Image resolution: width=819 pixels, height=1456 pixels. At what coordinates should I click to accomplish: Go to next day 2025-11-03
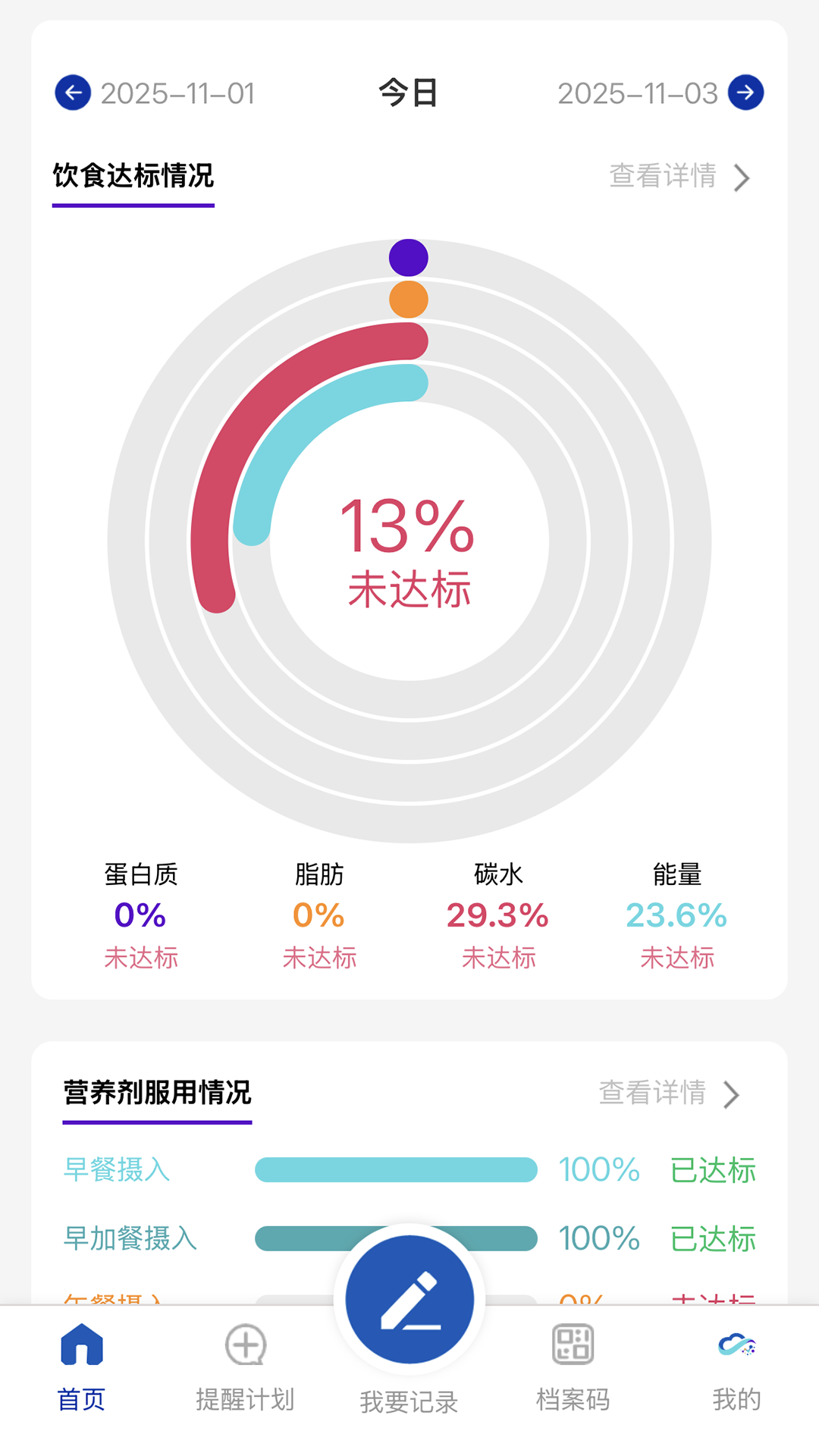745,93
